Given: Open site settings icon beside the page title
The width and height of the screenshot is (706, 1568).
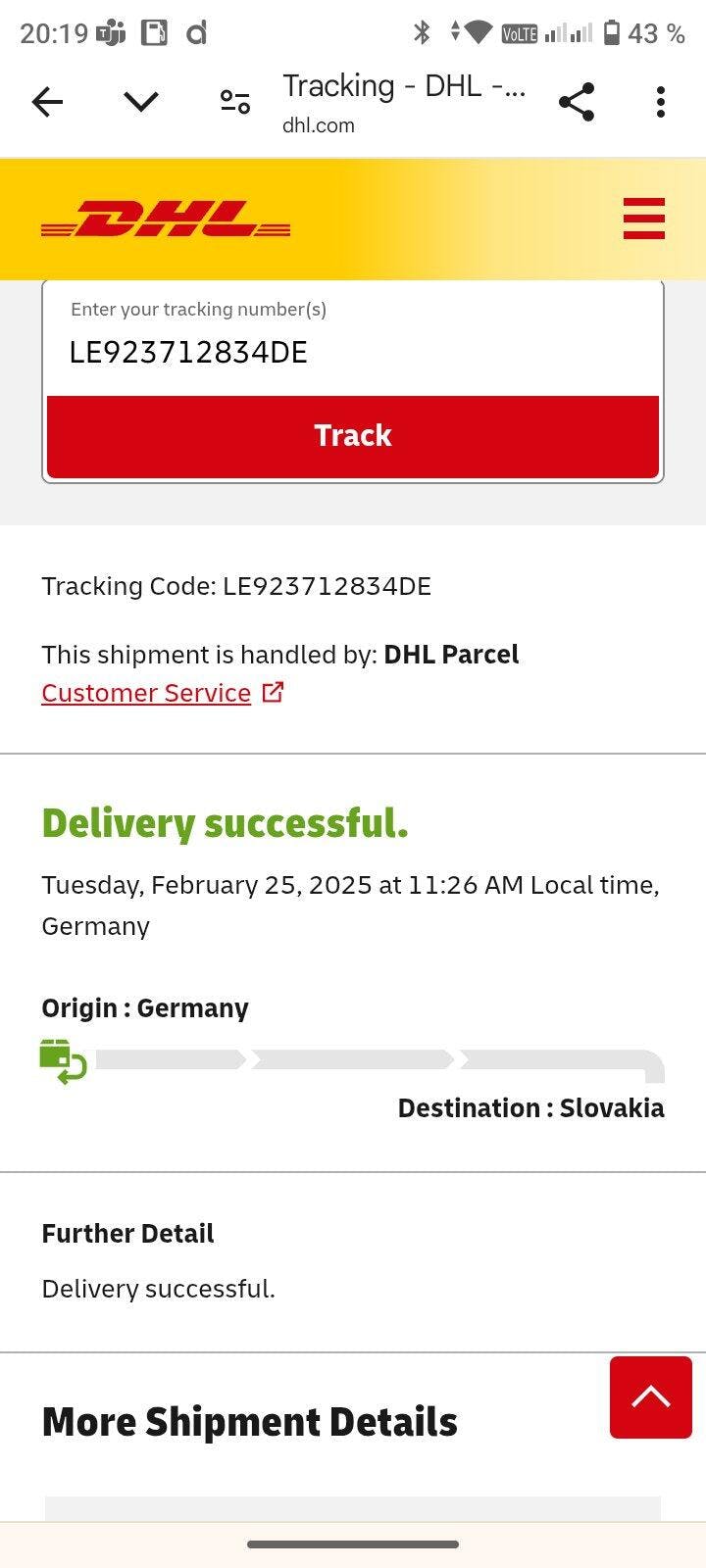Looking at the screenshot, I should 235,102.
